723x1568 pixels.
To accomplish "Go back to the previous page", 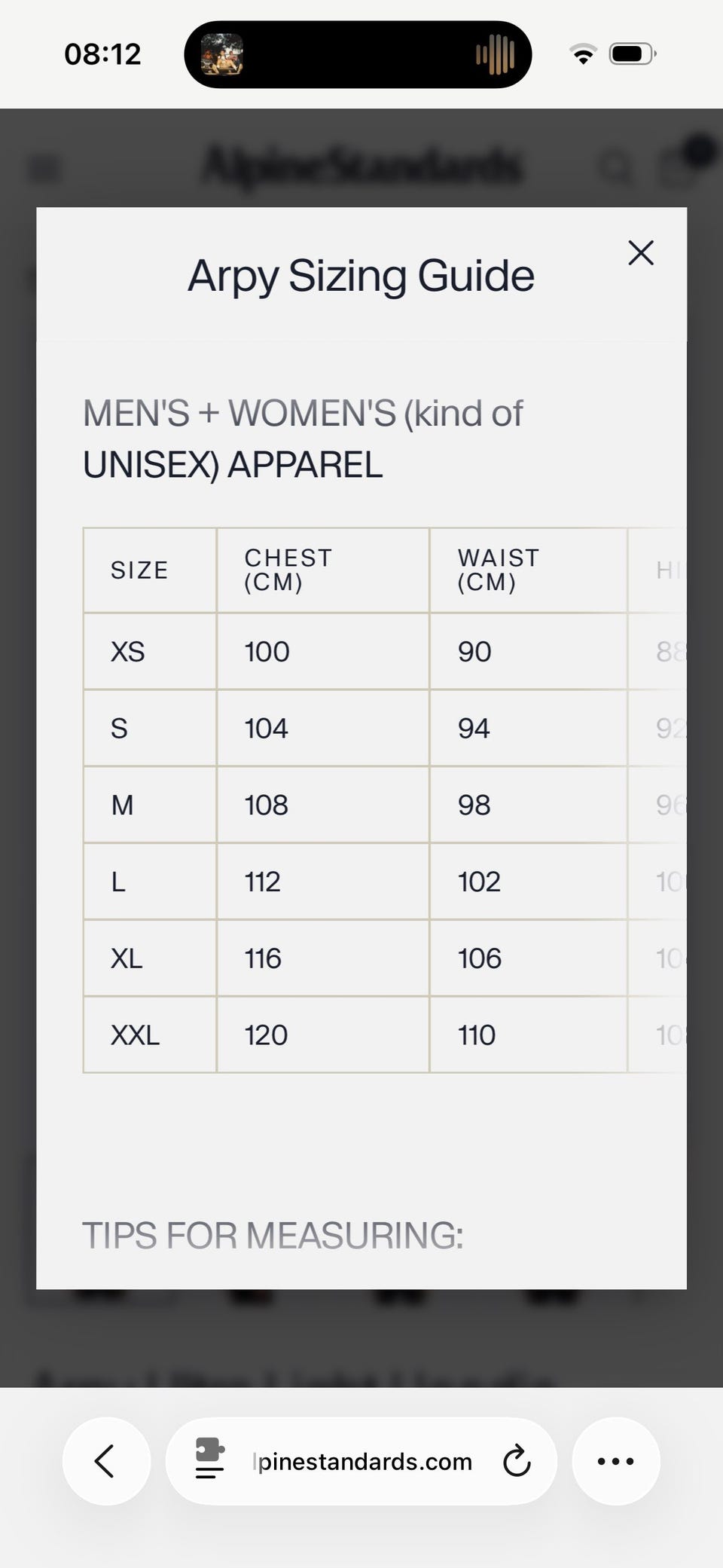I will pos(105,1461).
